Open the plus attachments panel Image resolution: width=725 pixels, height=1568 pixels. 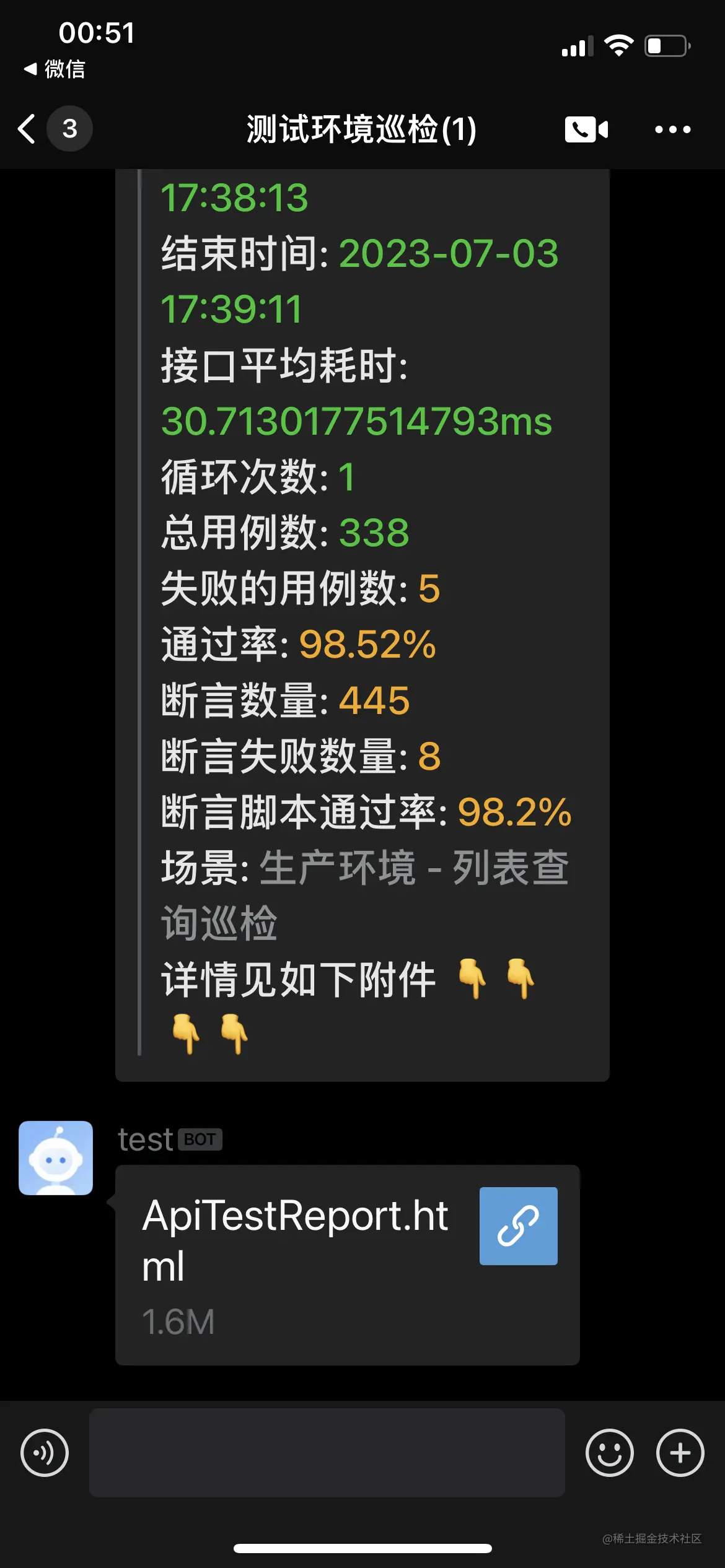click(680, 1452)
